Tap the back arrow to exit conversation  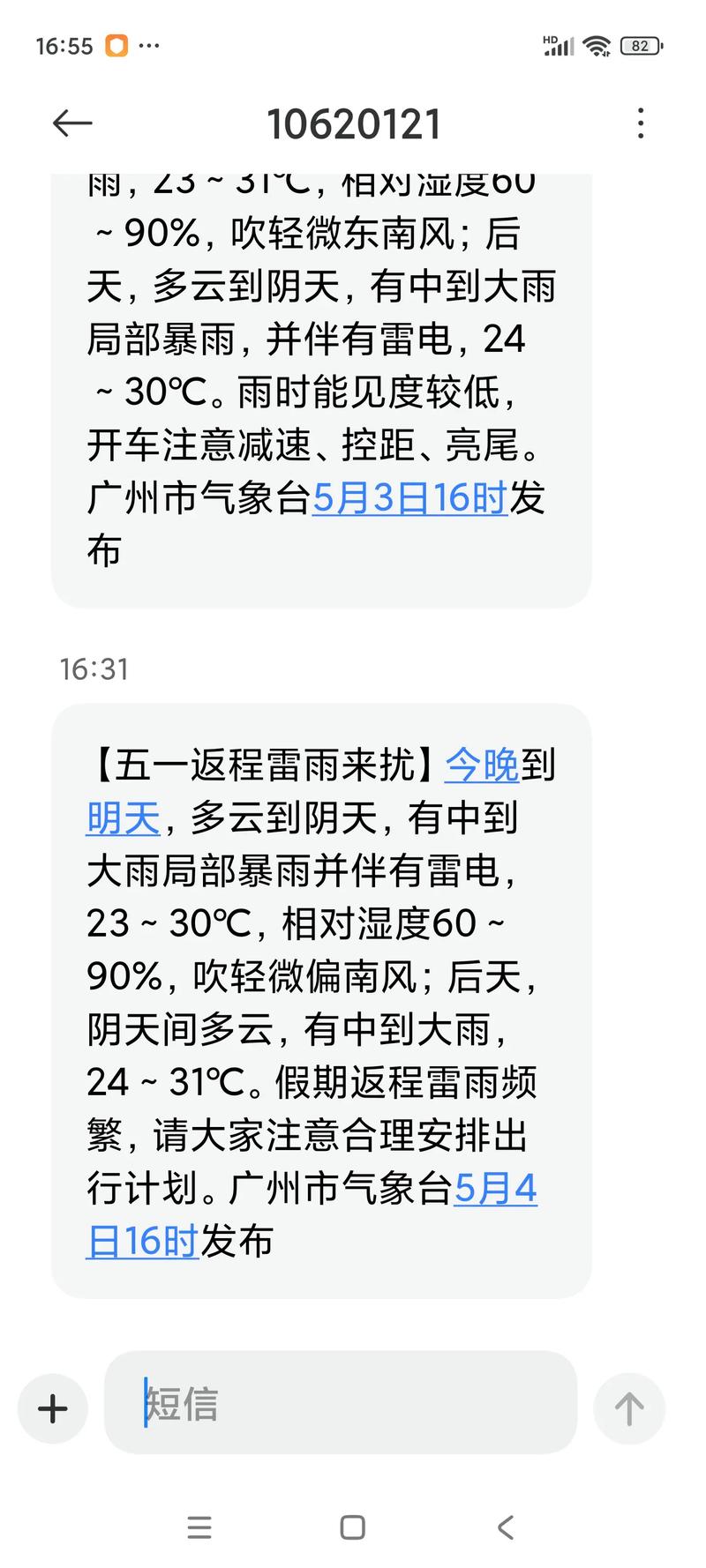pyautogui.click(x=72, y=123)
